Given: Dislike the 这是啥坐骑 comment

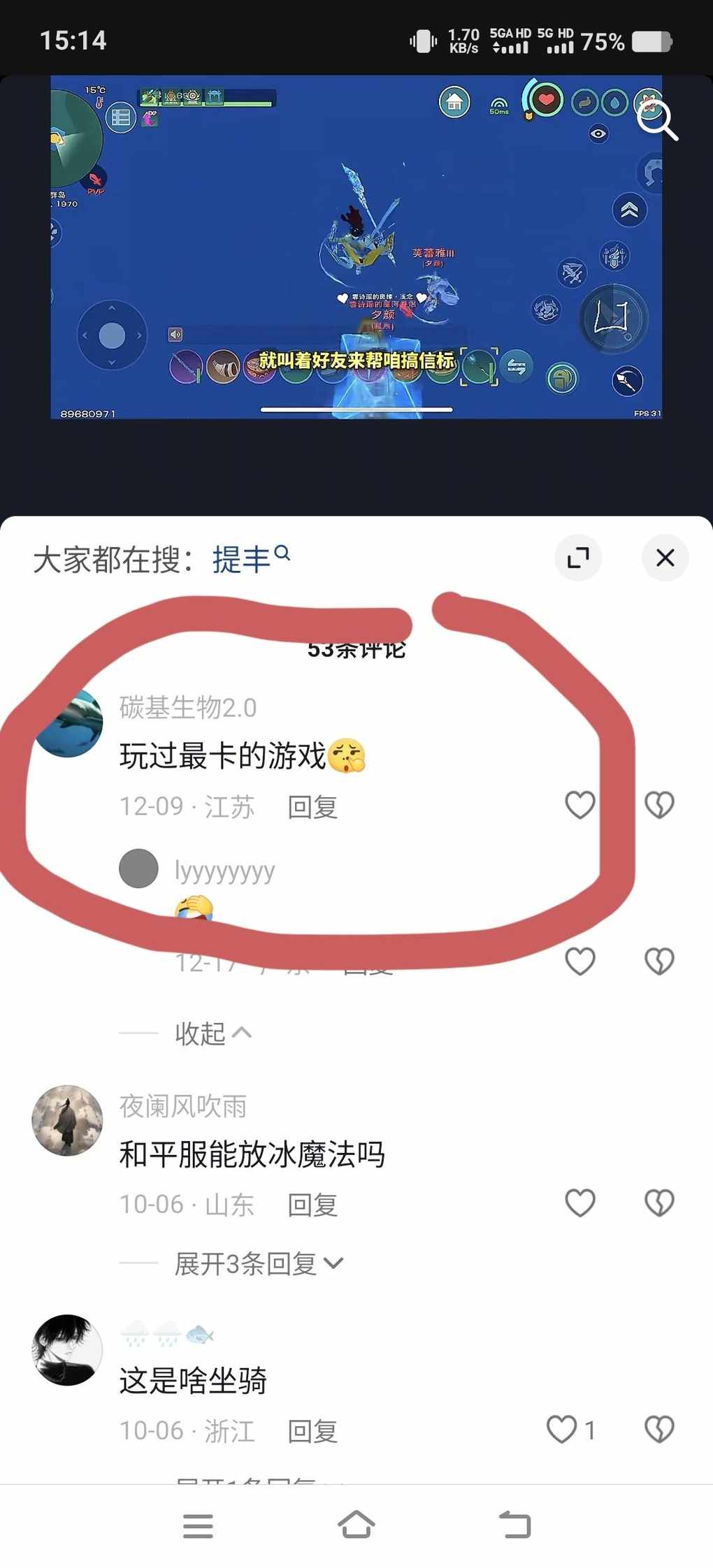Looking at the screenshot, I should pyautogui.click(x=658, y=1430).
